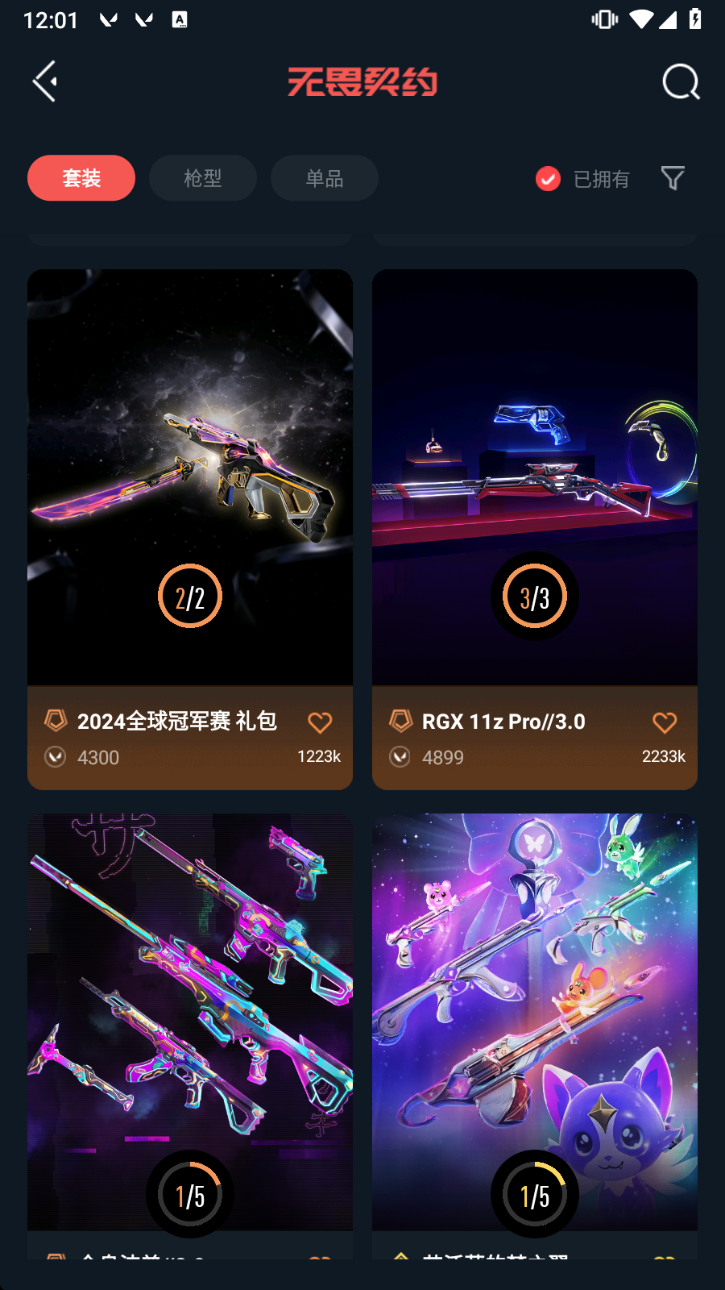Go back using the top arrow

point(45,81)
